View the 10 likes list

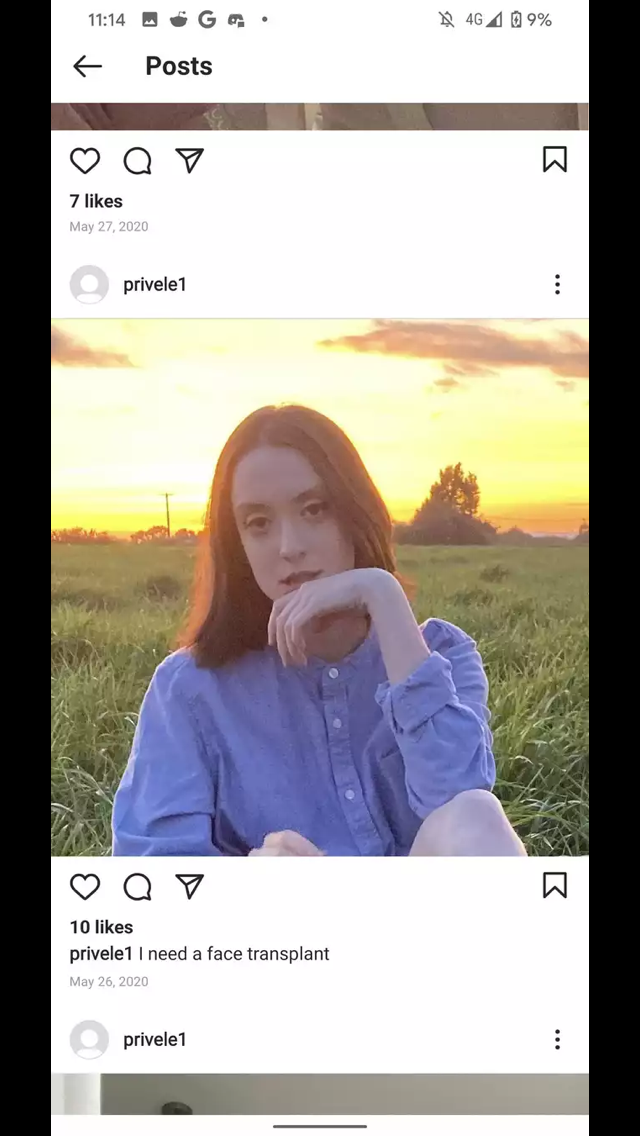101,927
